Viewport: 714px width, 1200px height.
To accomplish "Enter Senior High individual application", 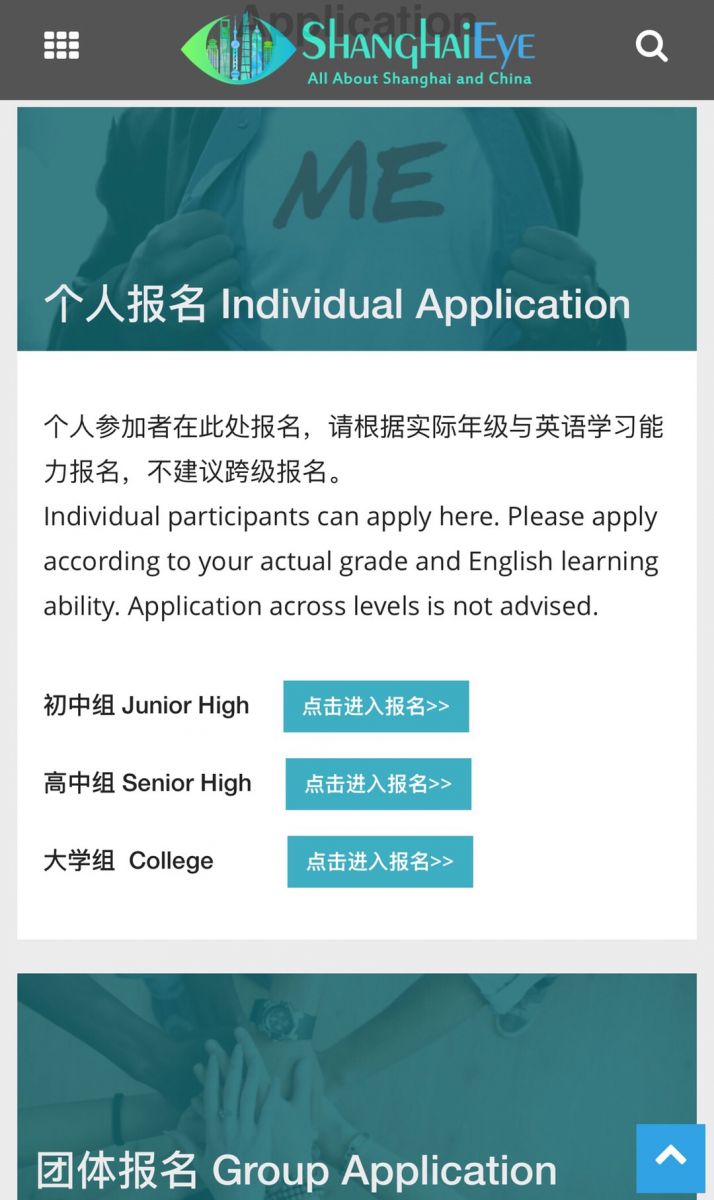I will tap(378, 784).
